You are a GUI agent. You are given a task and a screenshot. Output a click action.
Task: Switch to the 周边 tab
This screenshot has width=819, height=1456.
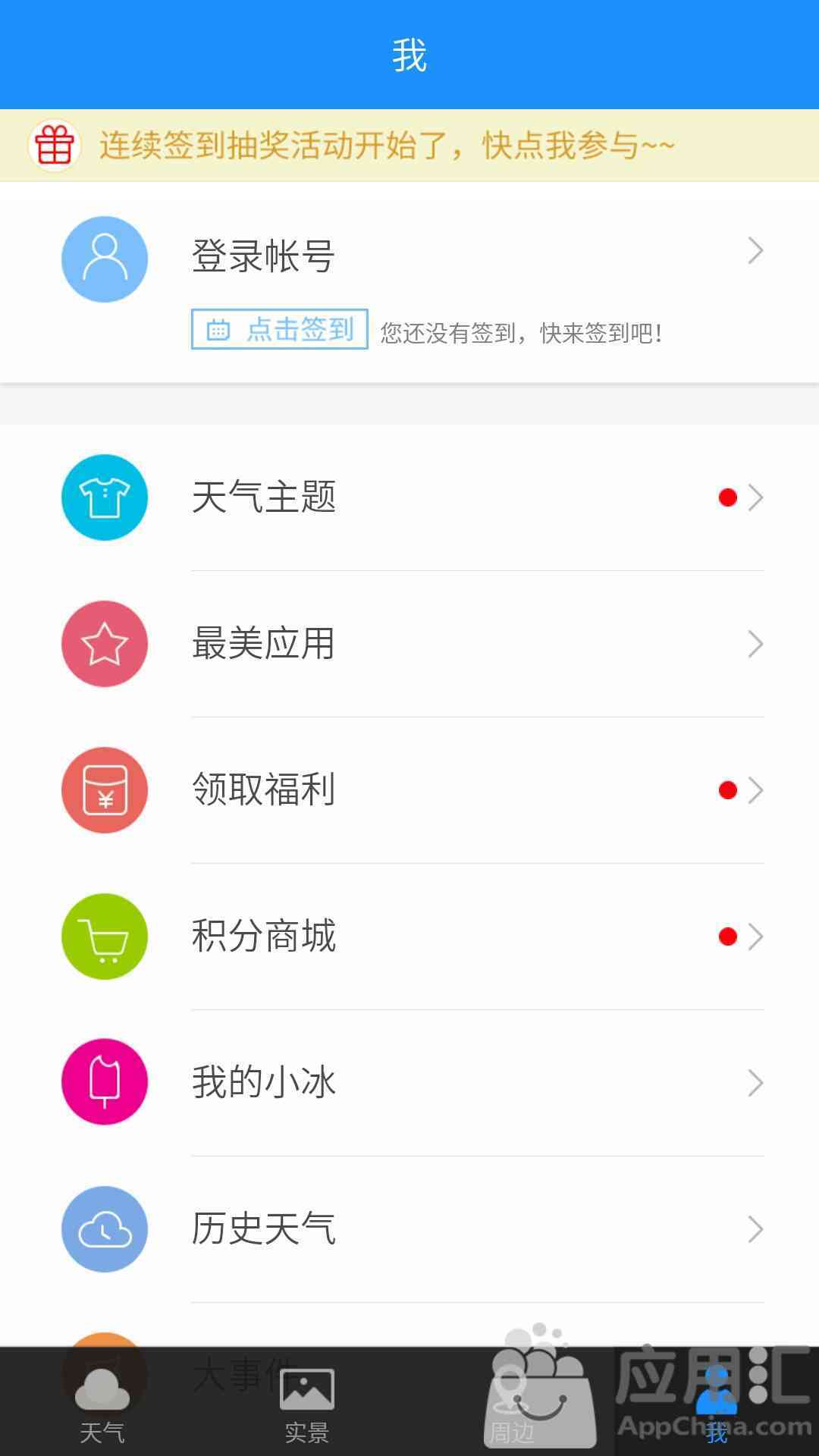512,1403
